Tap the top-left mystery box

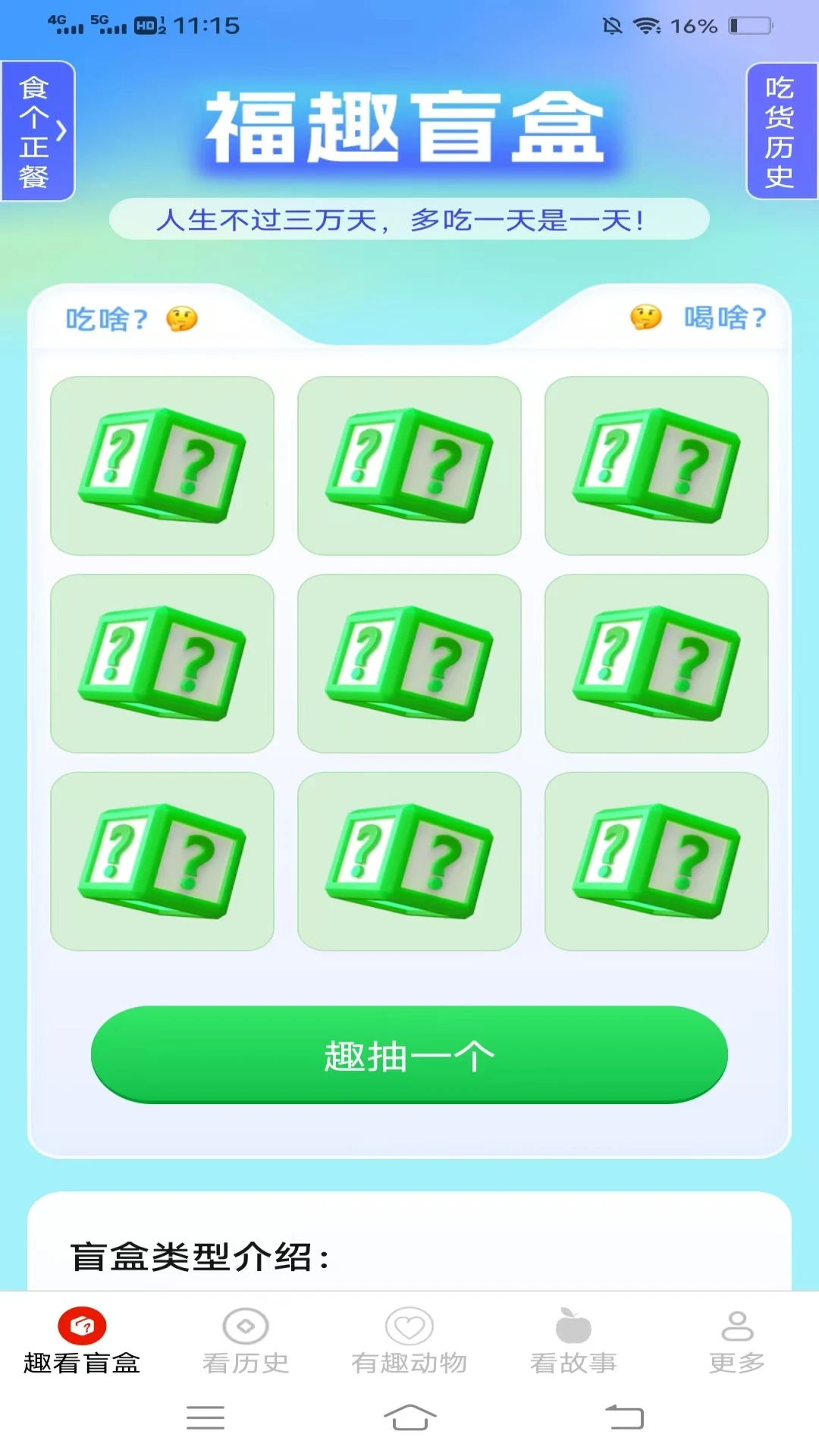coord(162,466)
